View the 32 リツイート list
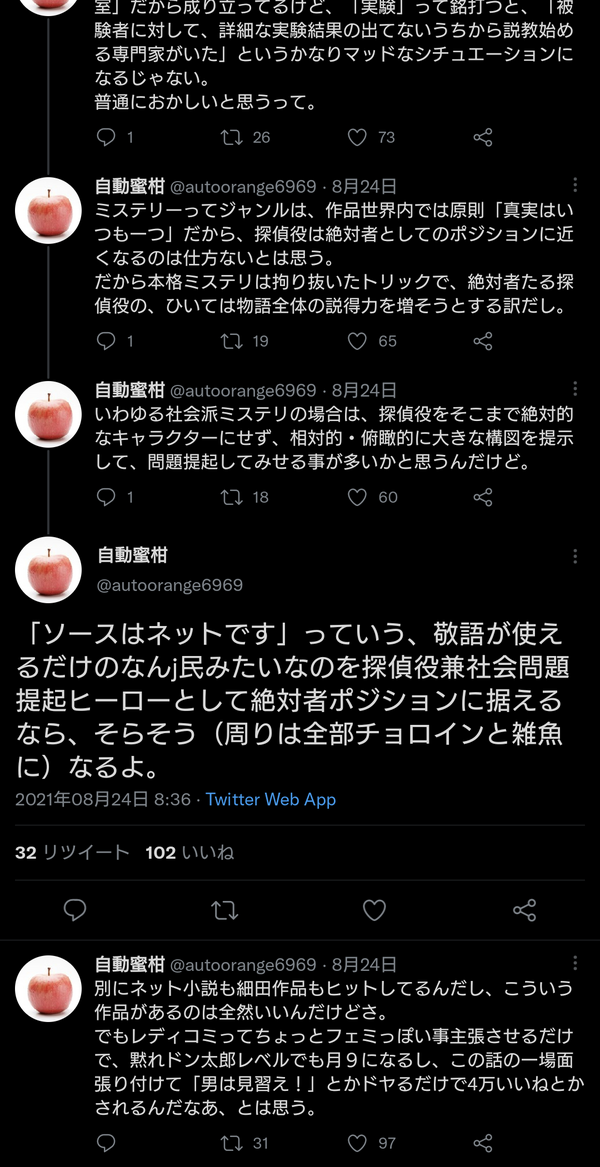The height and width of the screenshot is (1167, 600). [72, 852]
